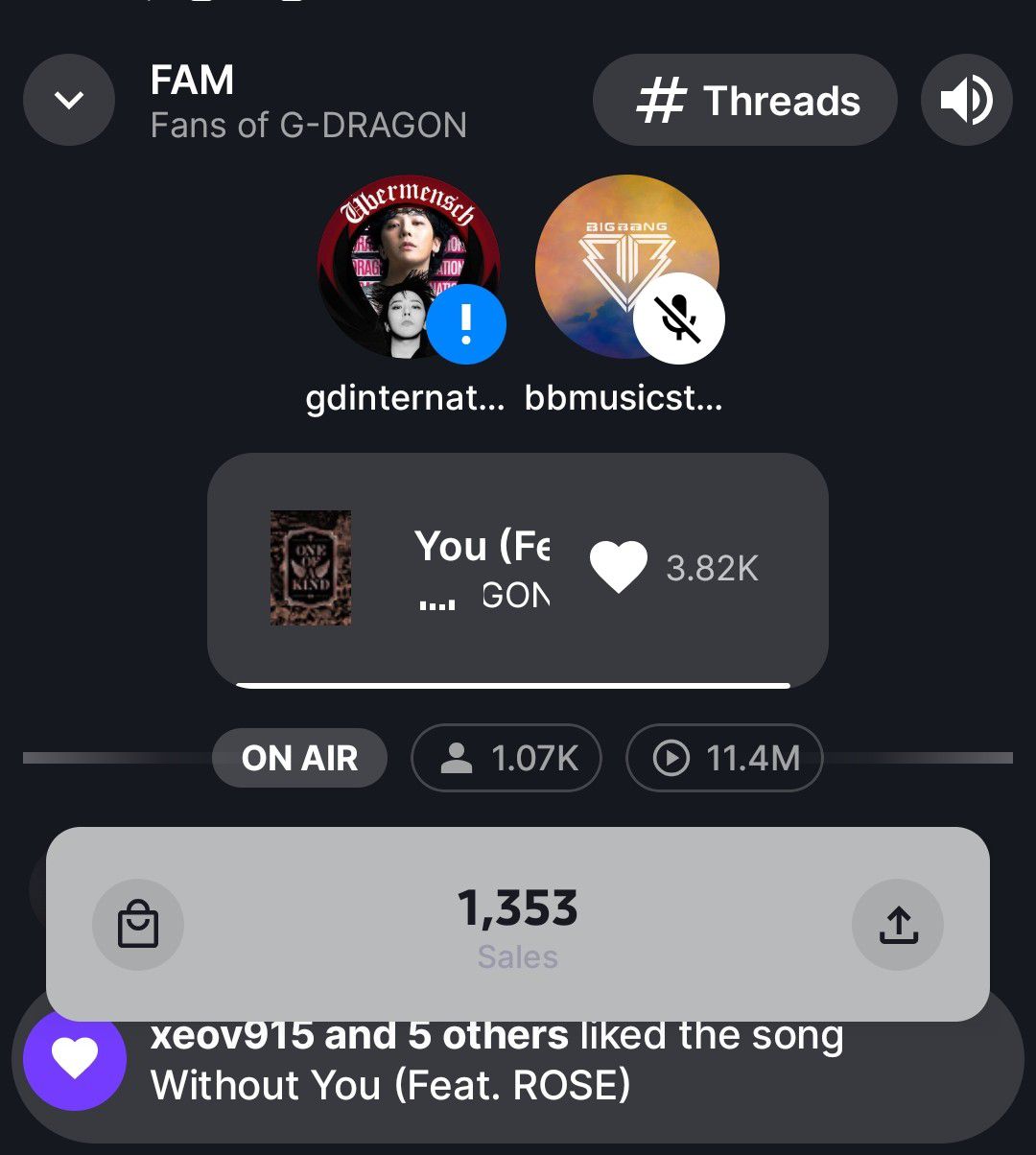
Task: Open the gdinternat... host avatar
Action: pyautogui.click(x=409, y=267)
